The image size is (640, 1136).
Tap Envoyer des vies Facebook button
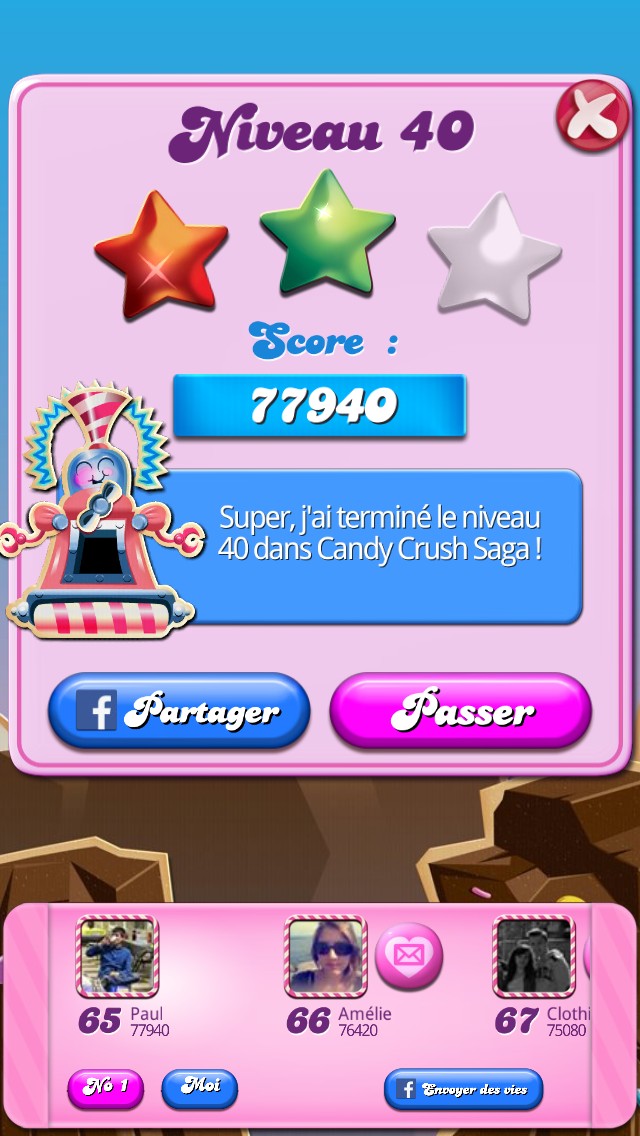(x=464, y=1090)
